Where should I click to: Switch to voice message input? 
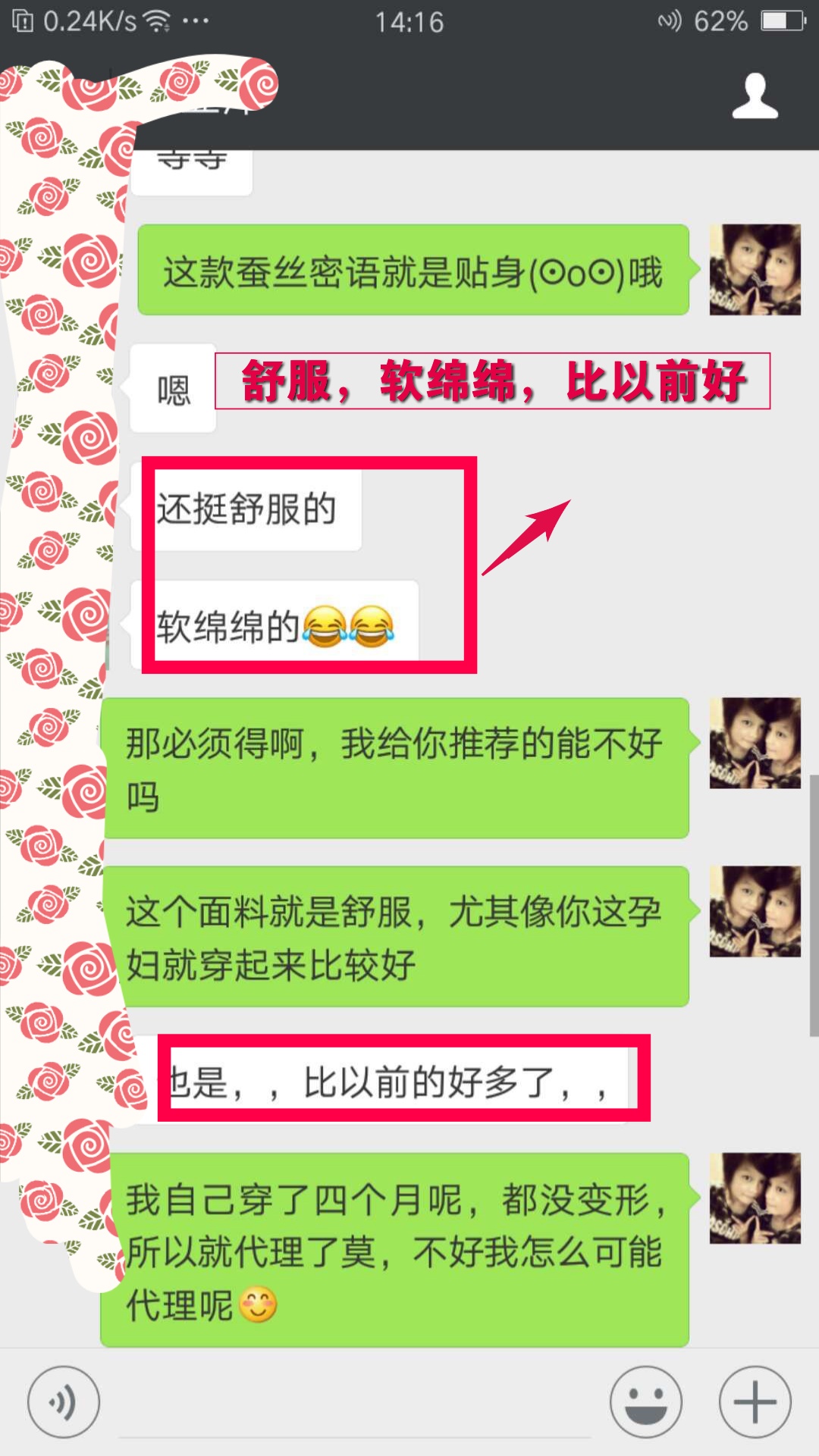point(64,1402)
